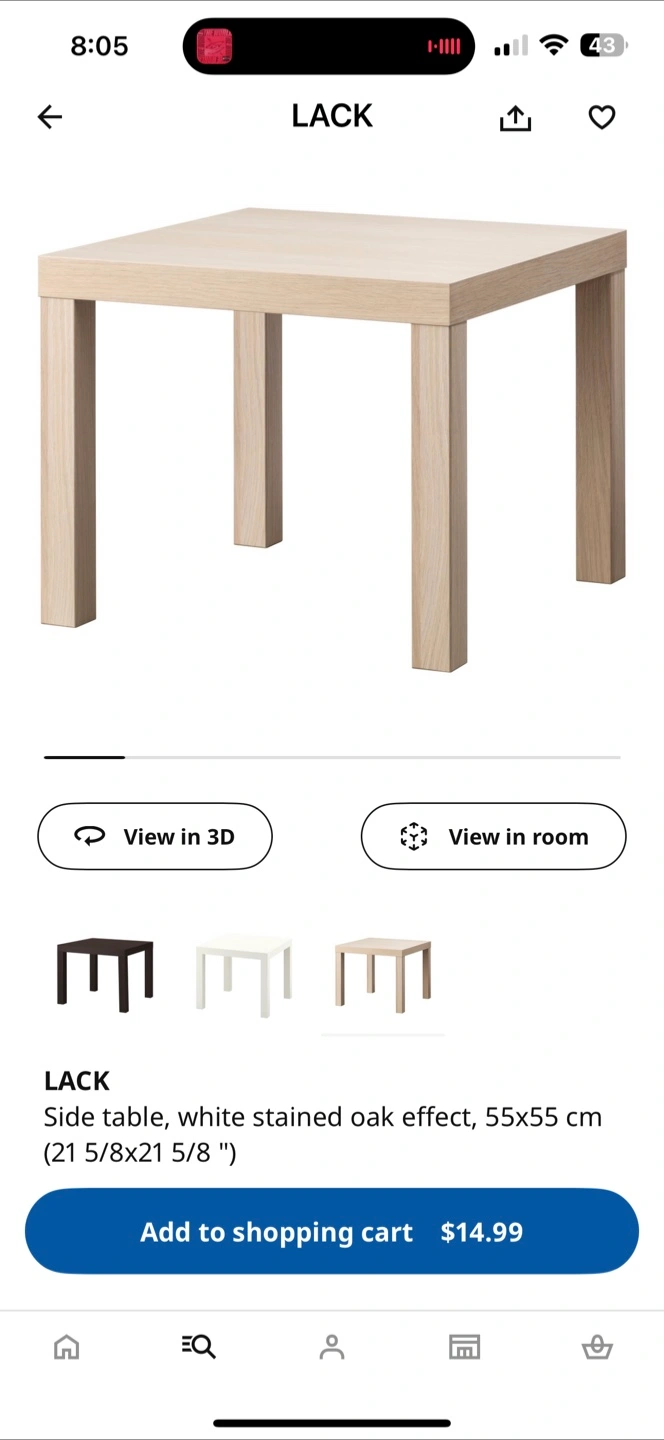Open the shopping basket tab
The image size is (664, 1440).
[x=597, y=1347]
